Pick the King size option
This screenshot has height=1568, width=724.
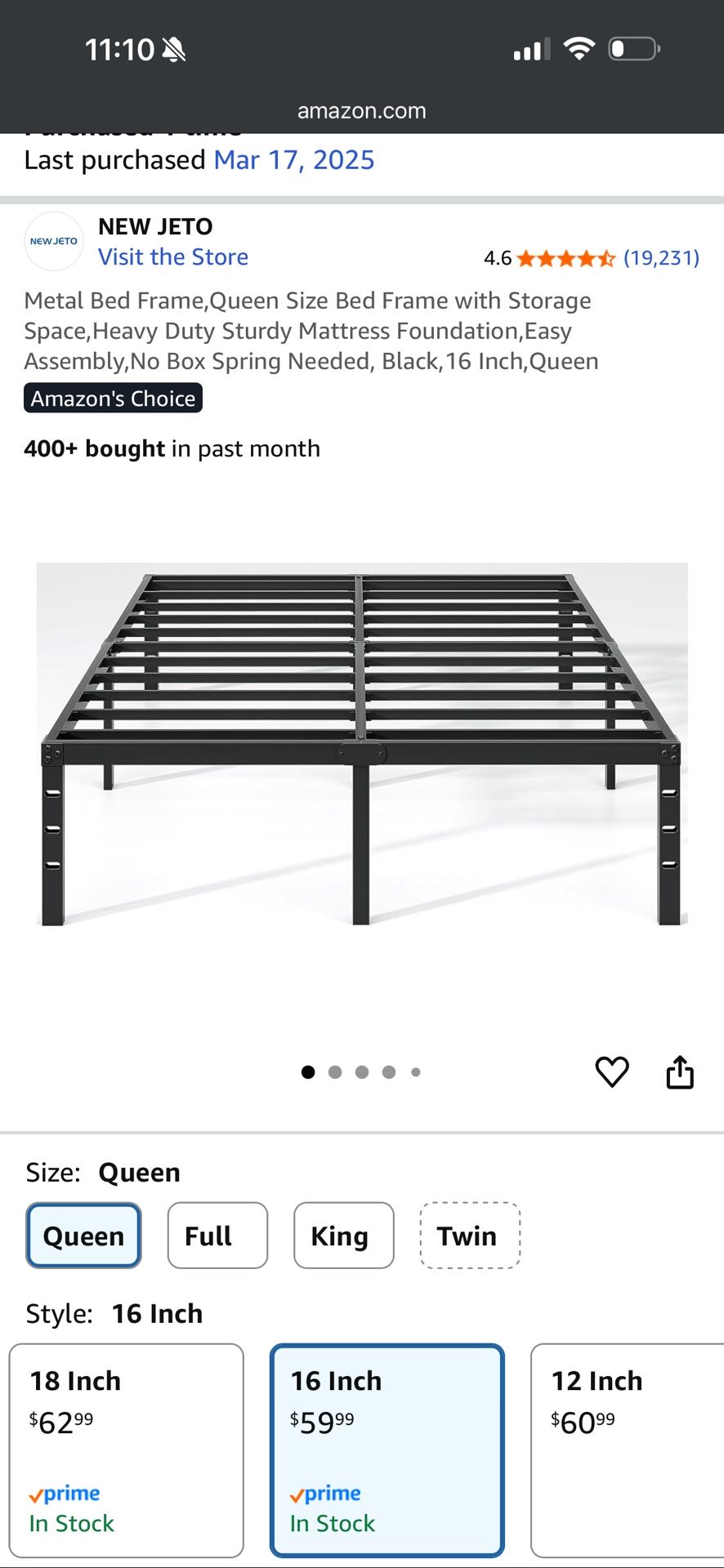click(x=343, y=1236)
